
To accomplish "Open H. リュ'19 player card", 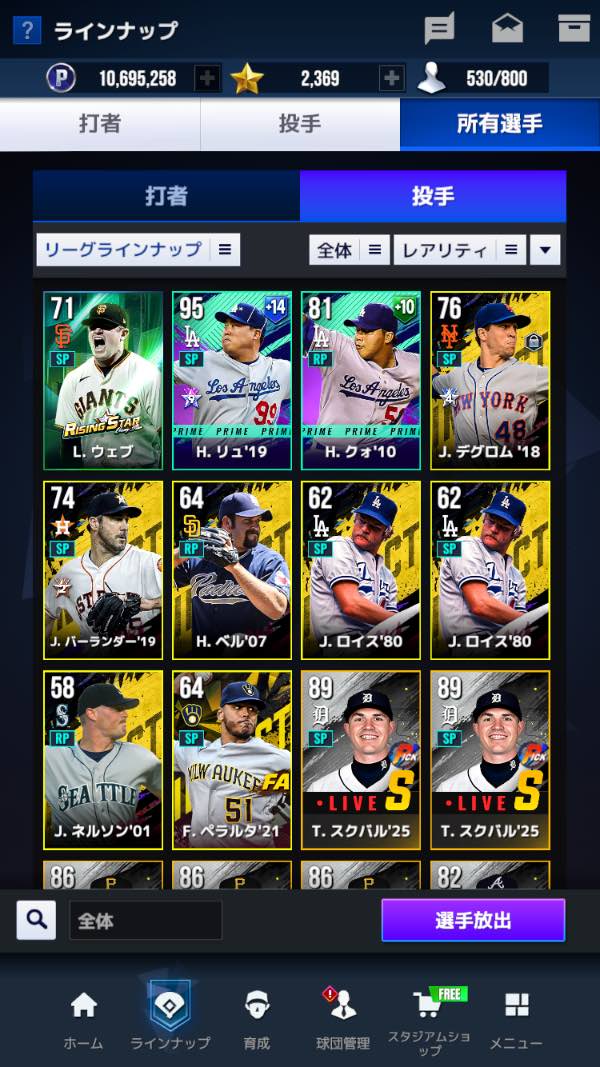I will [x=232, y=380].
